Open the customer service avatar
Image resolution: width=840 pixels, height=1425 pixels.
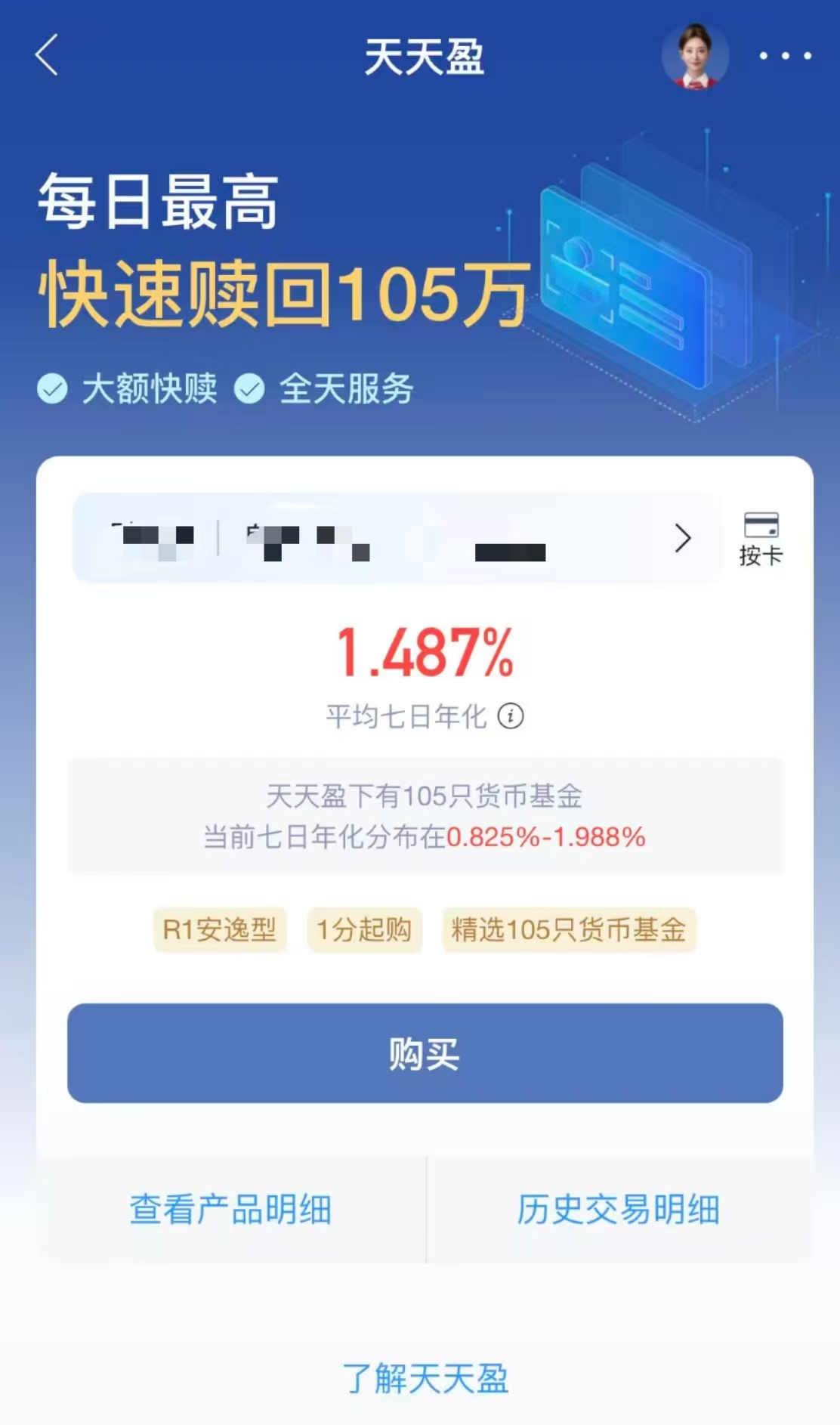(695, 57)
